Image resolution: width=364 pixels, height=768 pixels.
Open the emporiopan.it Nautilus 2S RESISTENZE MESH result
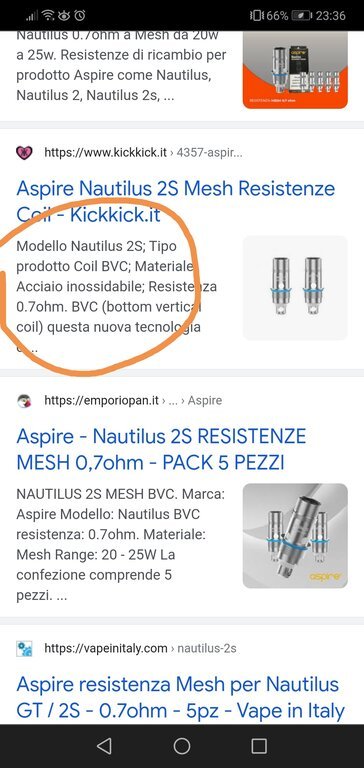click(x=161, y=449)
